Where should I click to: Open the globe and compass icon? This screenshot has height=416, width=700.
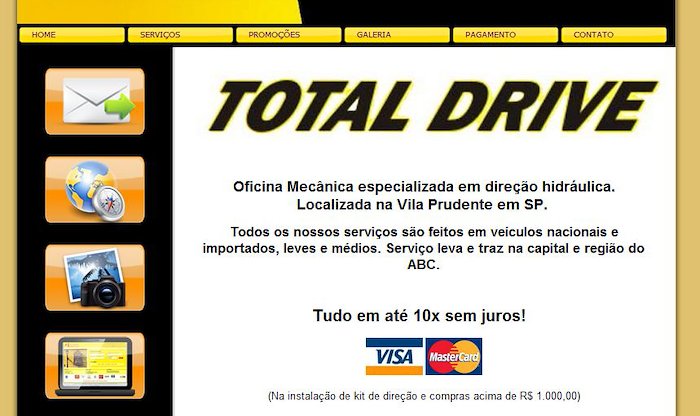[x=95, y=190]
